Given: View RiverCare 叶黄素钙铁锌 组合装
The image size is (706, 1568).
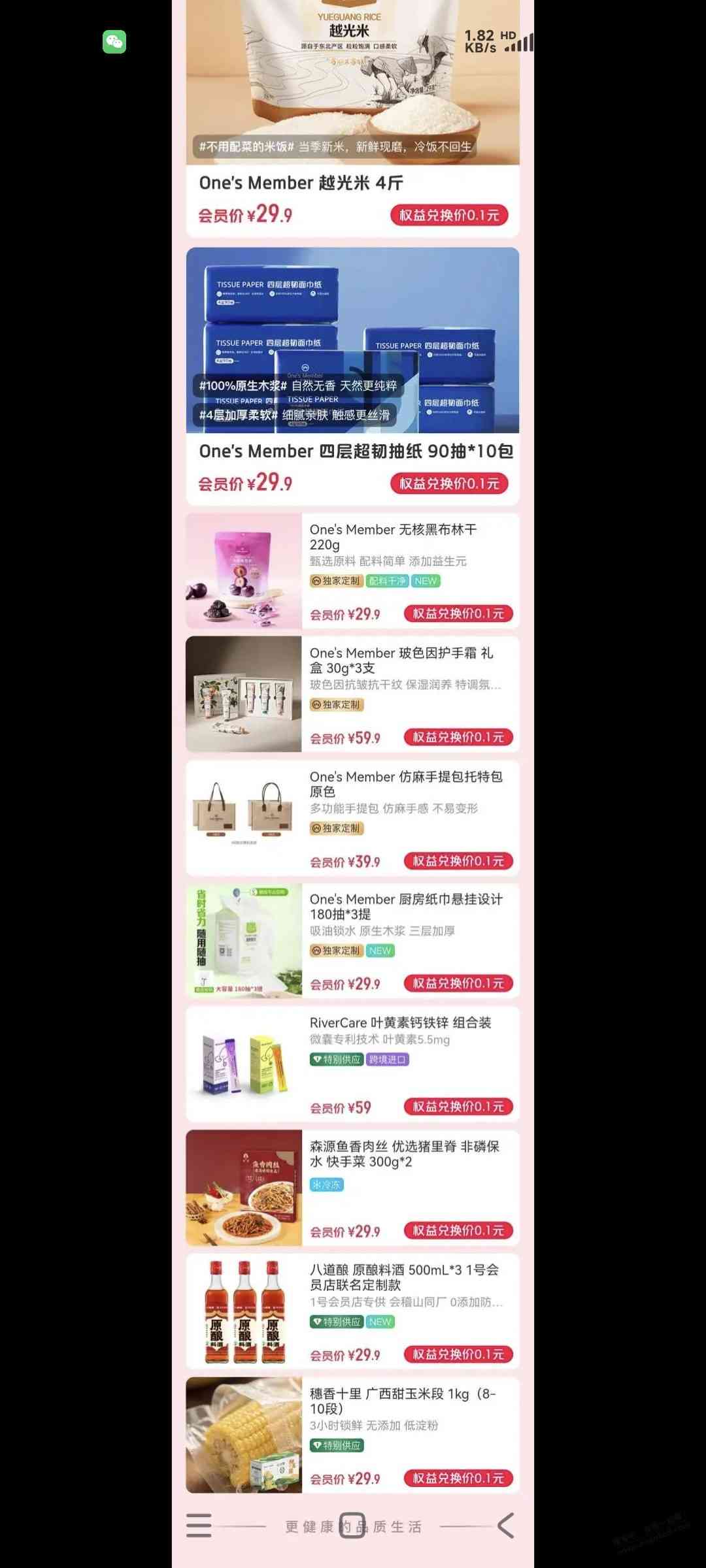Looking at the screenshot, I should coord(352,1064).
